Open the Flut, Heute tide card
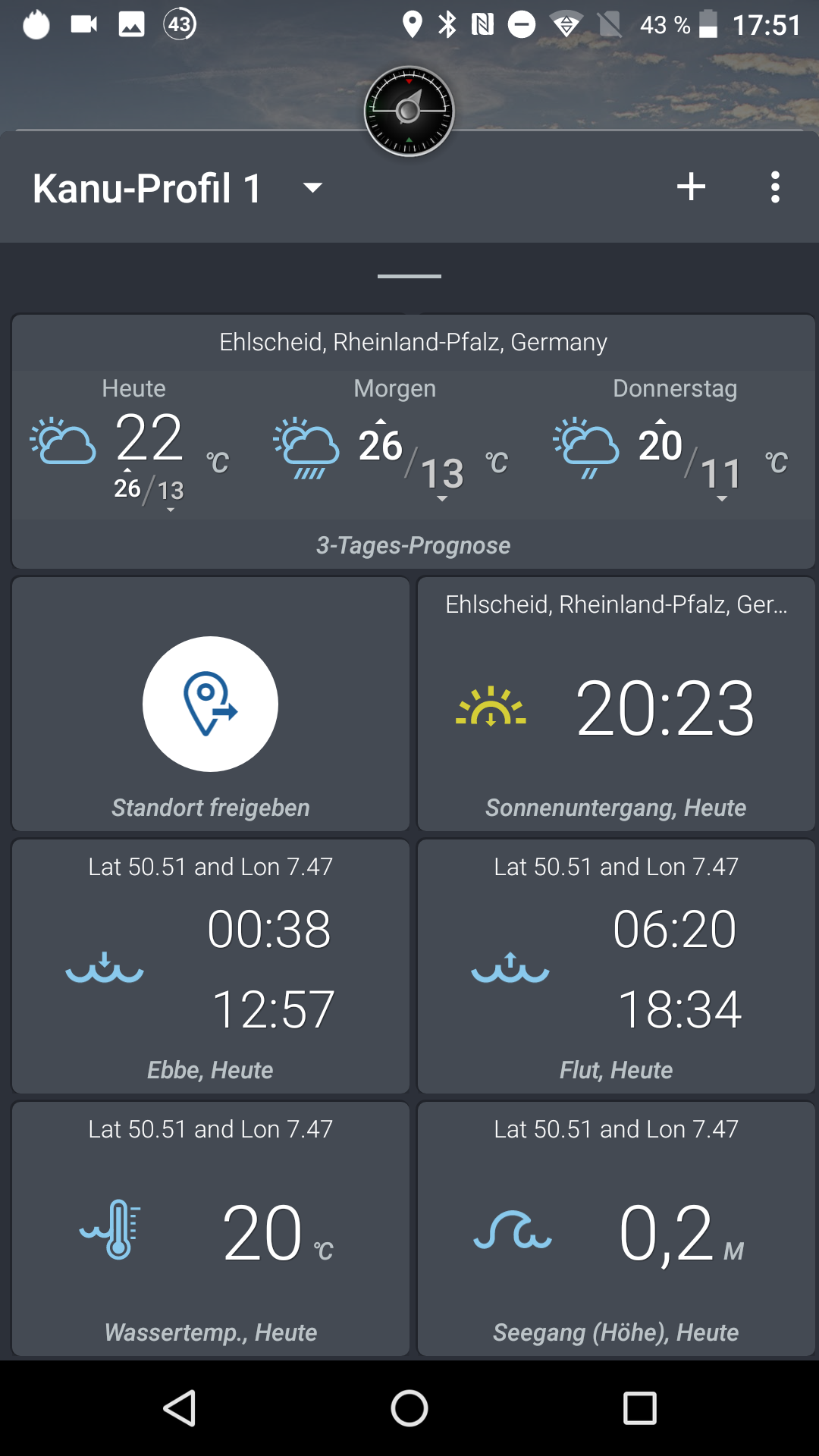This screenshot has height=1456, width=819. pyautogui.click(x=616, y=967)
